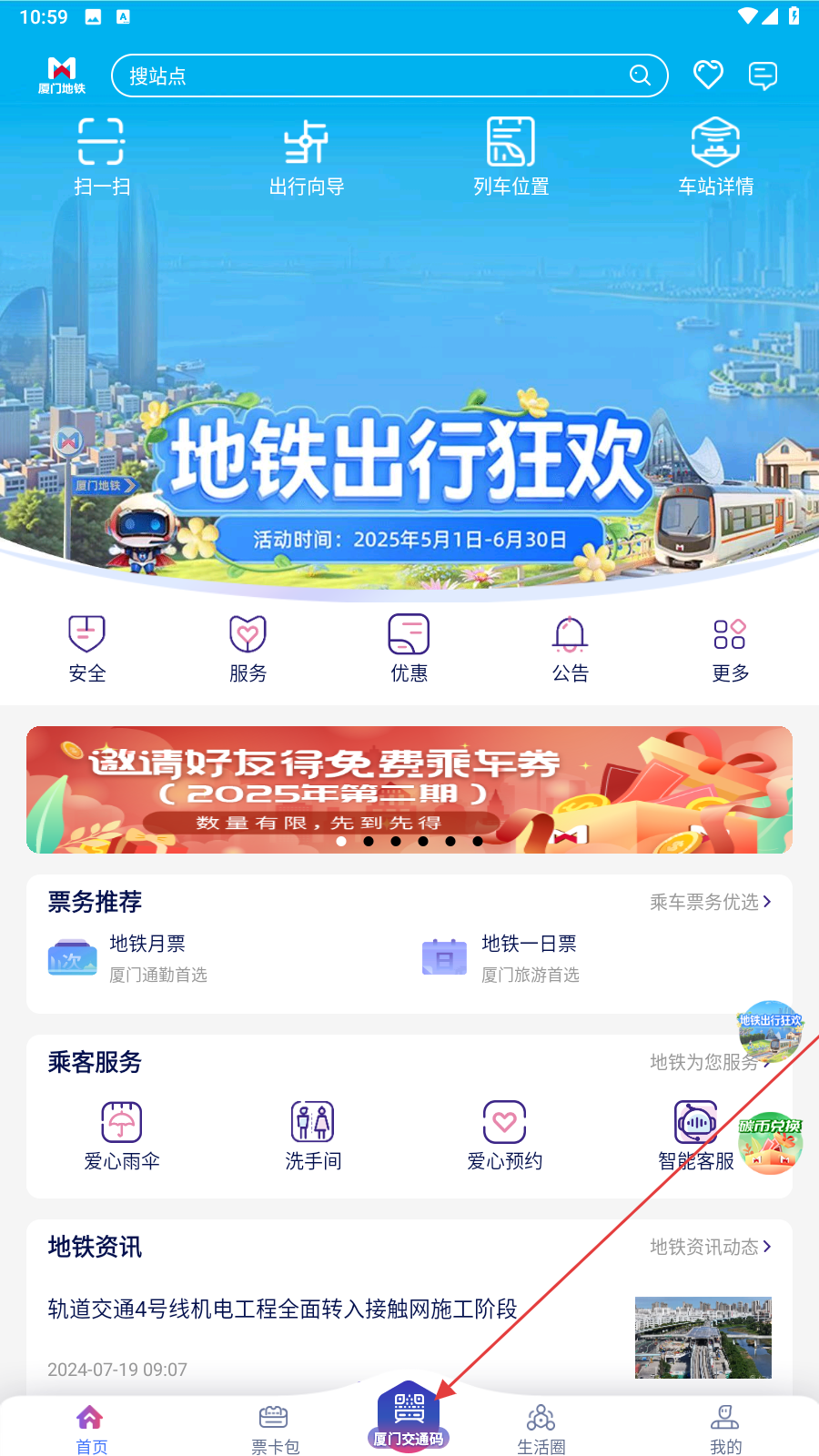This screenshot has height=1456, width=819.
Task: Open 爱心雨伞 umbrella service
Action: (122, 1135)
